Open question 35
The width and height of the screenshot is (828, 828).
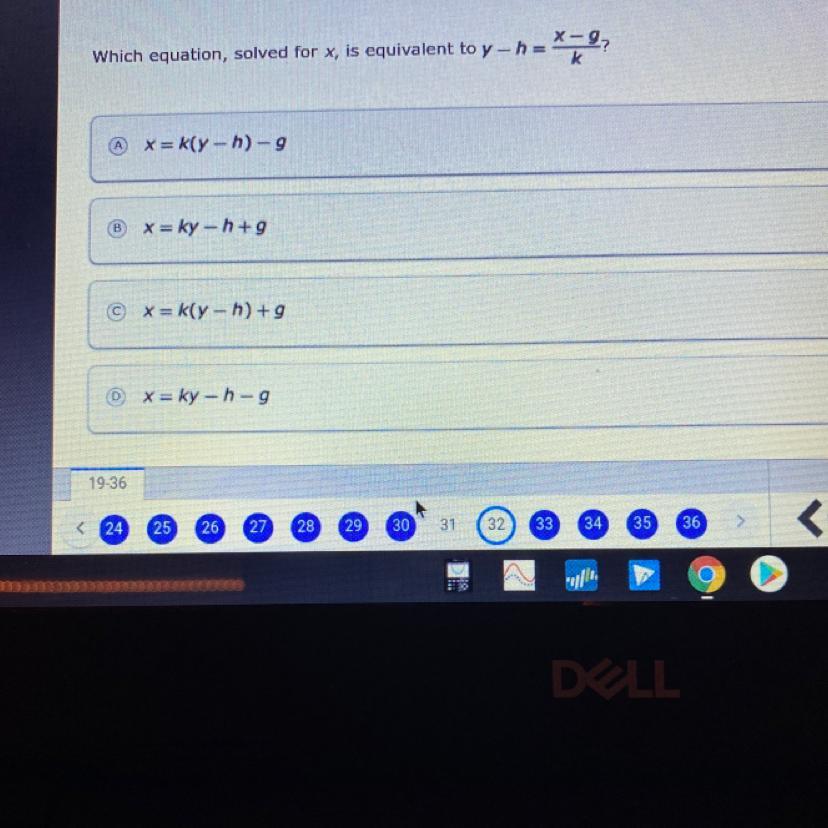[642, 522]
